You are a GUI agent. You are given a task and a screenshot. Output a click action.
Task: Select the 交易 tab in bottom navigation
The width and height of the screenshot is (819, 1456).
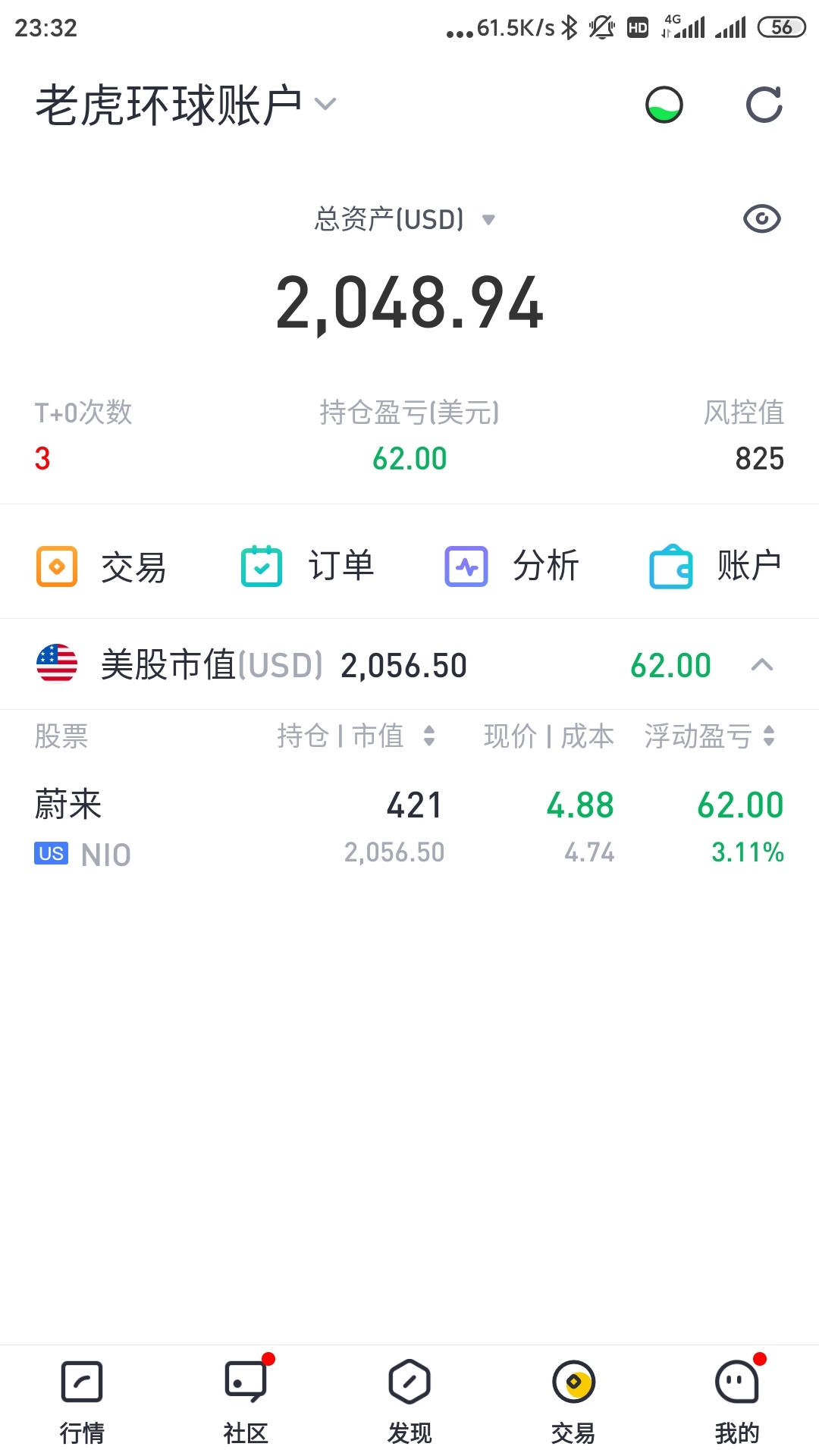pos(573,1401)
